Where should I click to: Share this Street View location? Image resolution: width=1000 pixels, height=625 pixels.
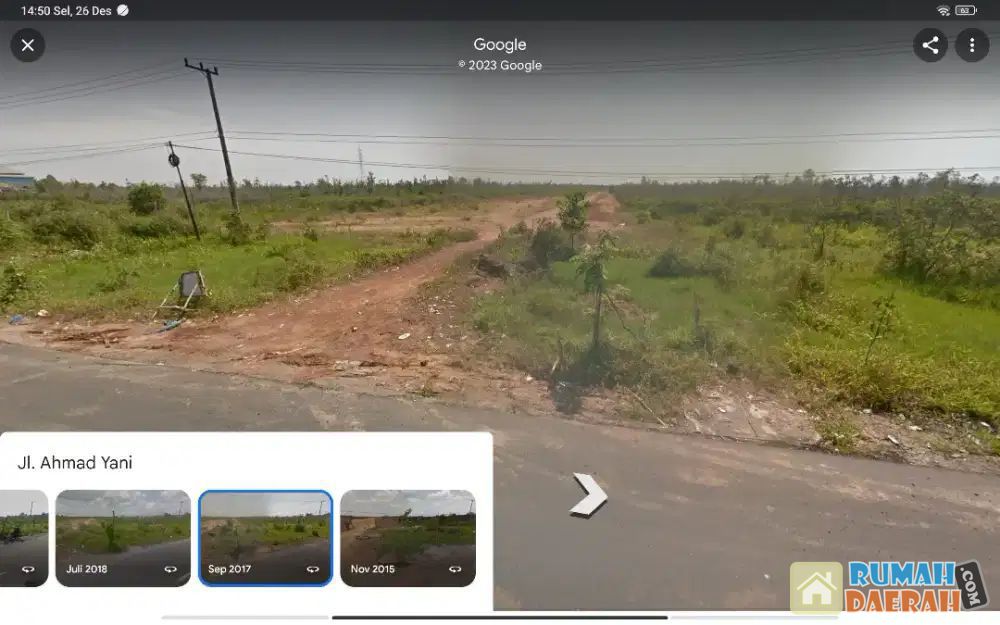coord(930,45)
